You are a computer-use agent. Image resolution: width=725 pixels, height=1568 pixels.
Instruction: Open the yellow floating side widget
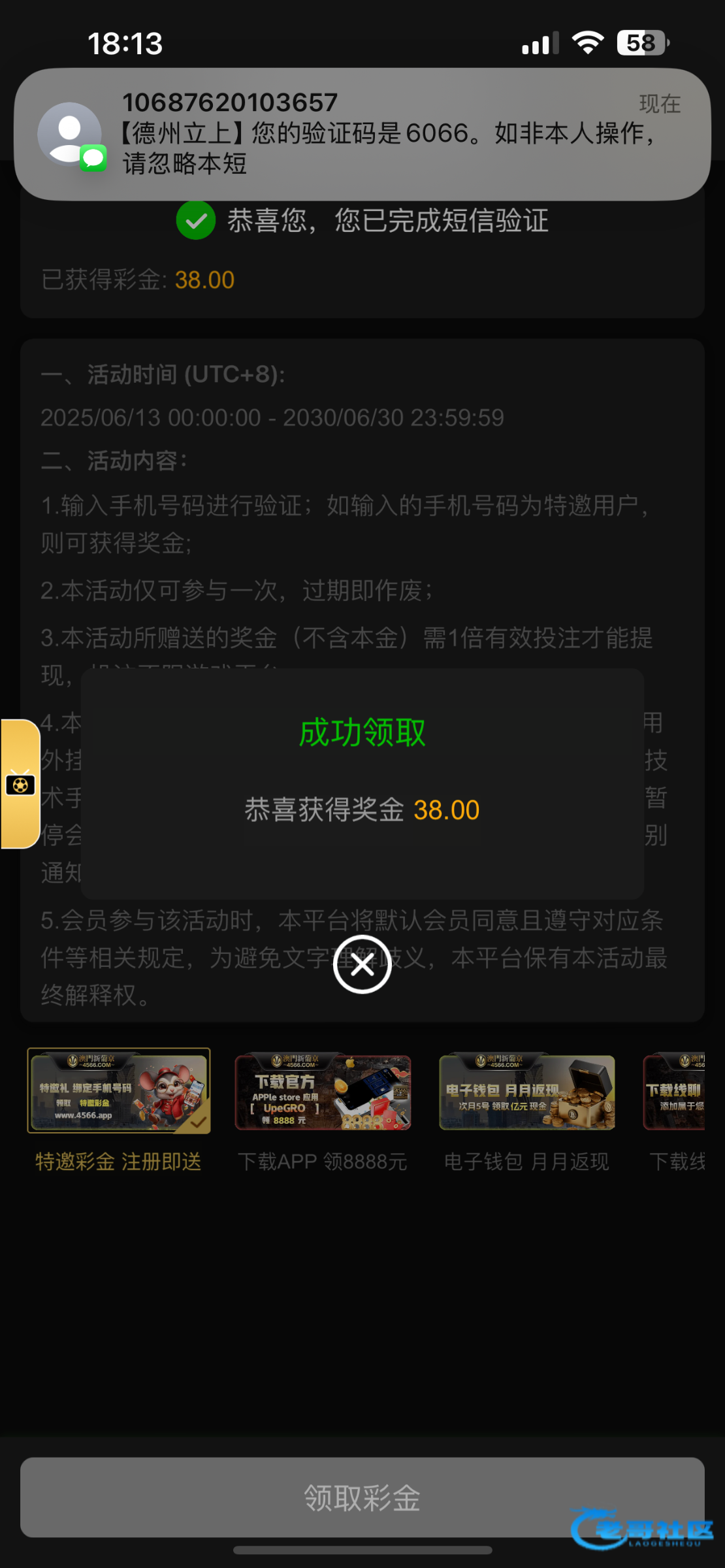point(20,783)
